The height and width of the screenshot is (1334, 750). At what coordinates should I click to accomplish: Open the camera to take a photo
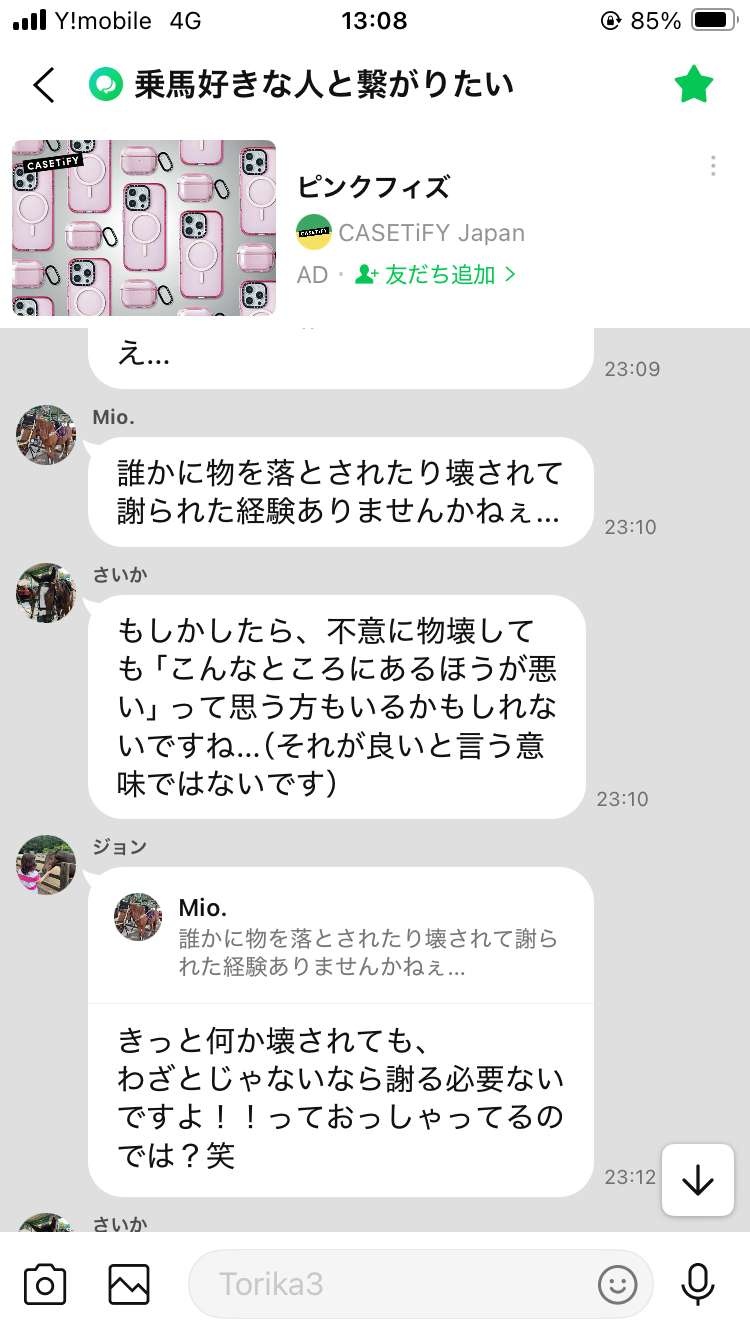[x=45, y=1284]
